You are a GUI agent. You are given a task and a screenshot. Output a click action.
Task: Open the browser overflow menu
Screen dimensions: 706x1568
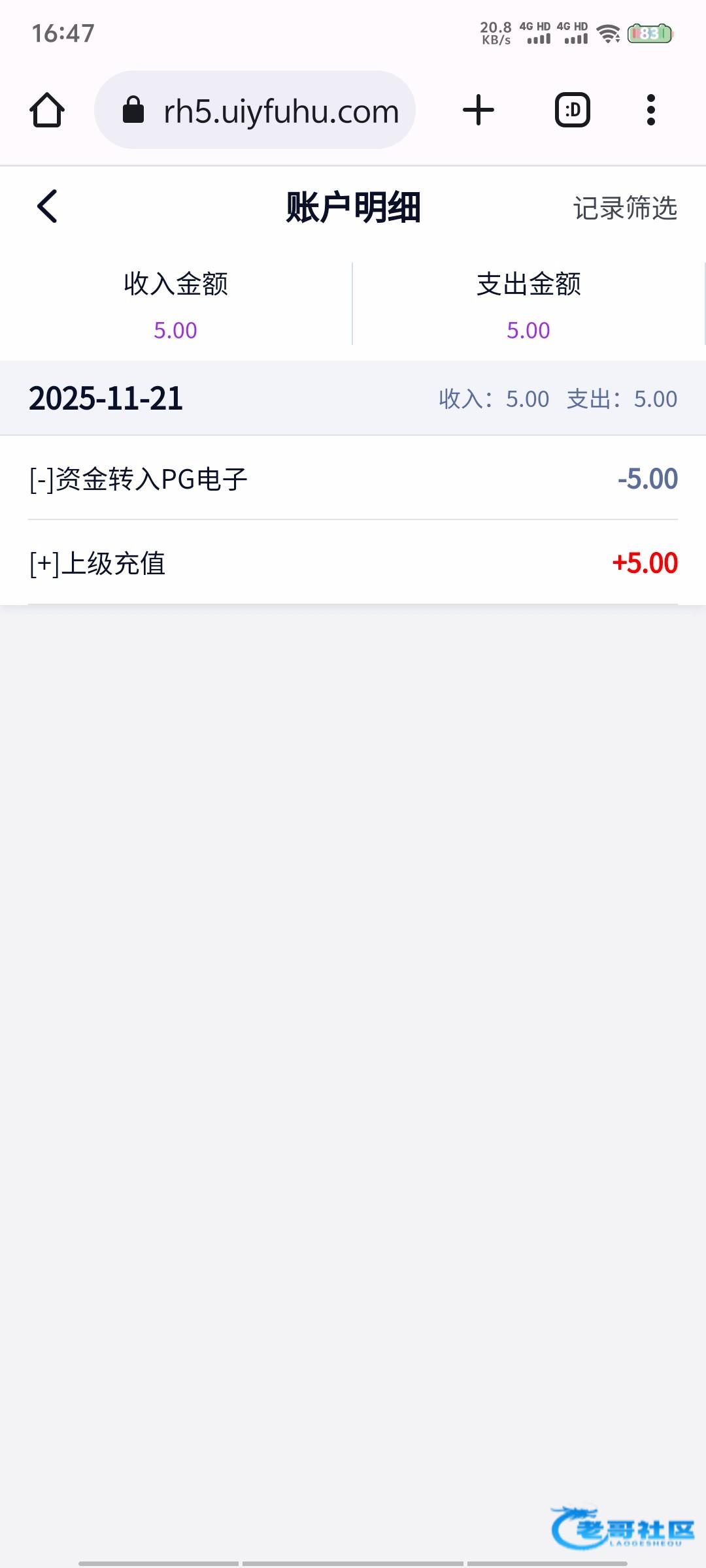[x=650, y=110]
